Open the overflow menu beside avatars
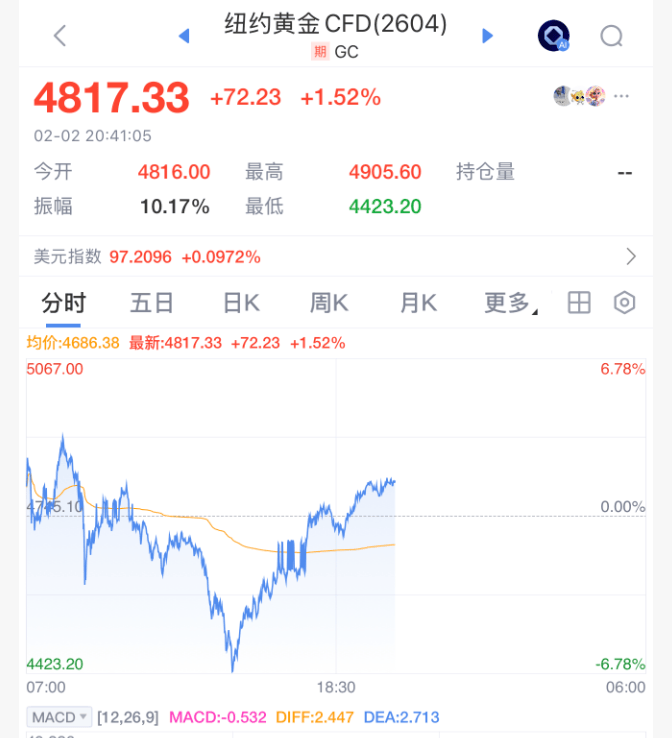 point(622,96)
